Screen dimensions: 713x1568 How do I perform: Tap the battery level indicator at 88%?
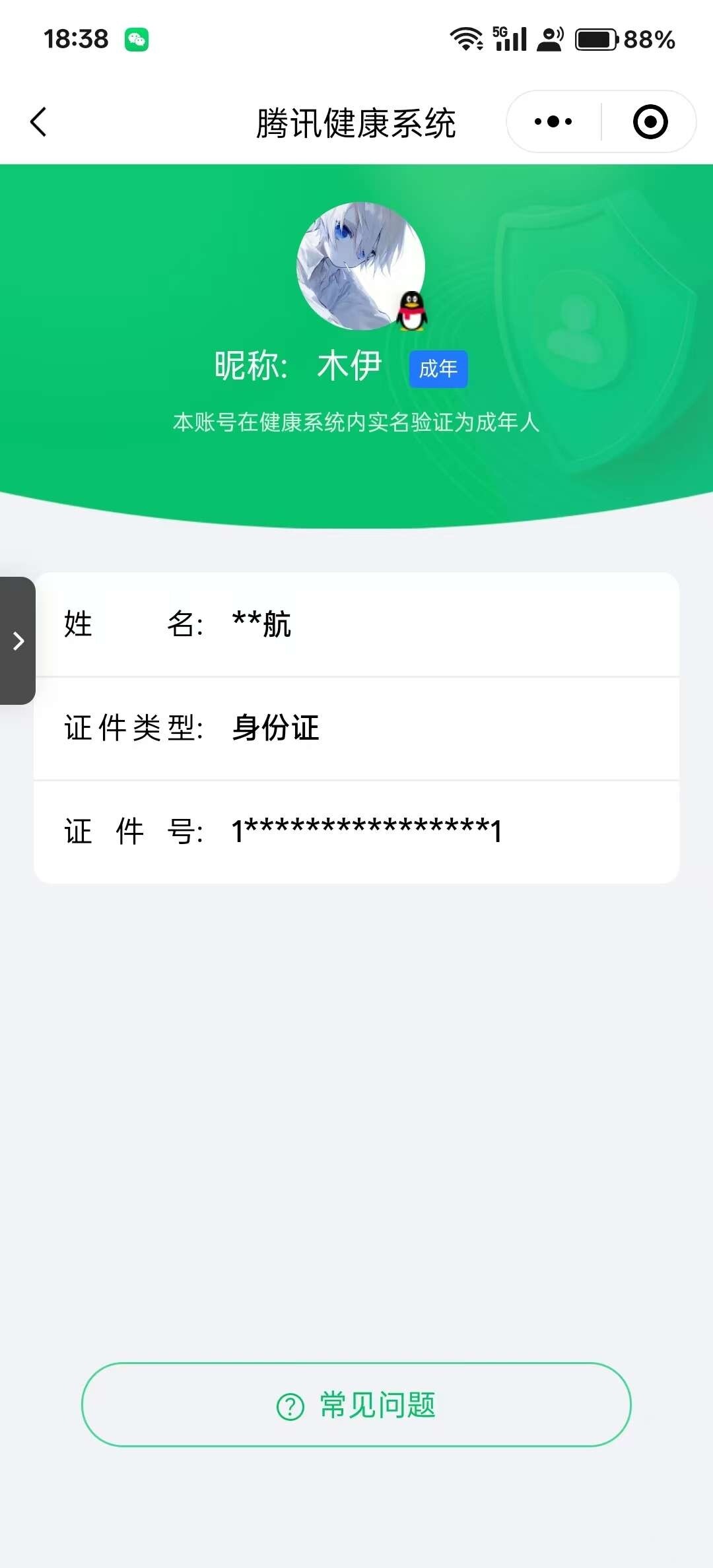597,40
